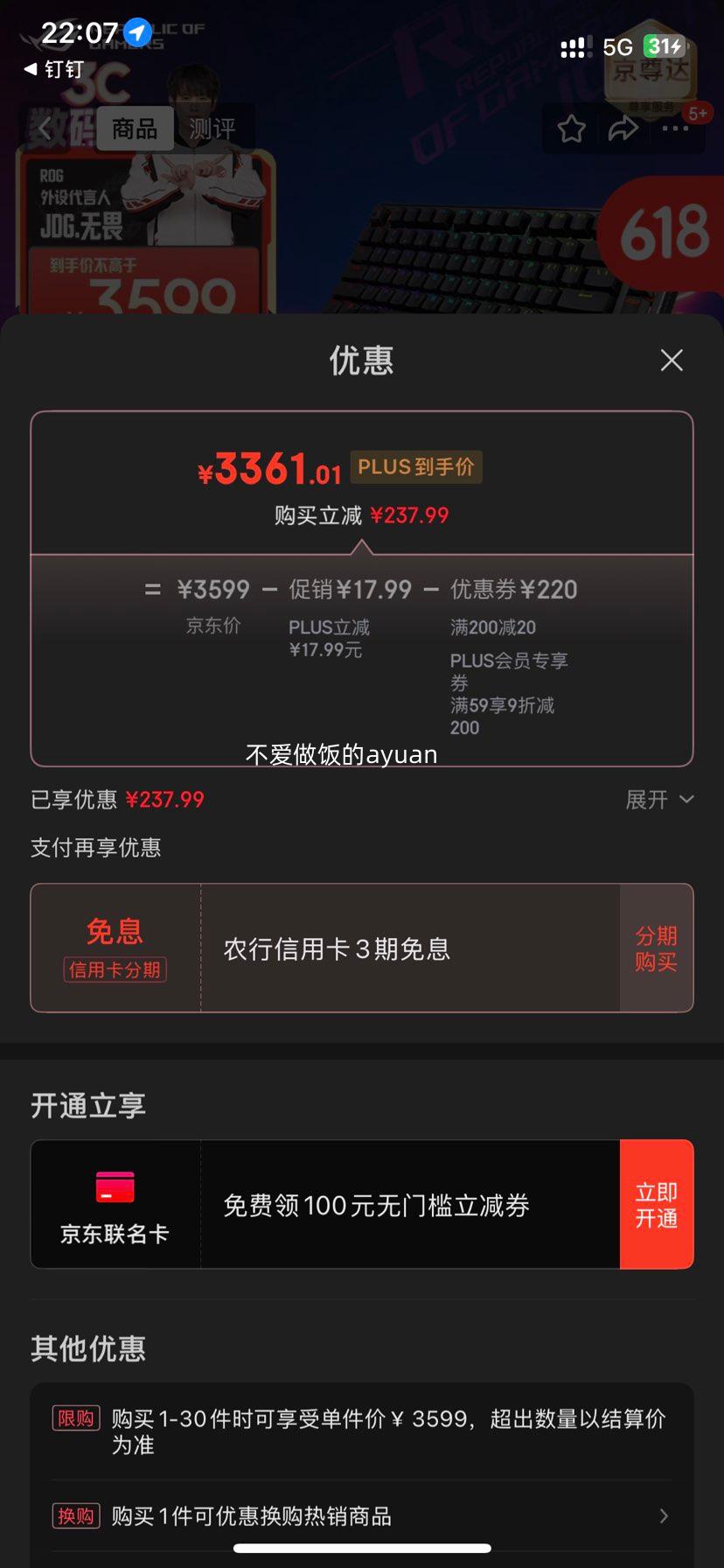Switch to the 测评 tab
This screenshot has height=1568, width=724.
pyautogui.click(x=212, y=129)
